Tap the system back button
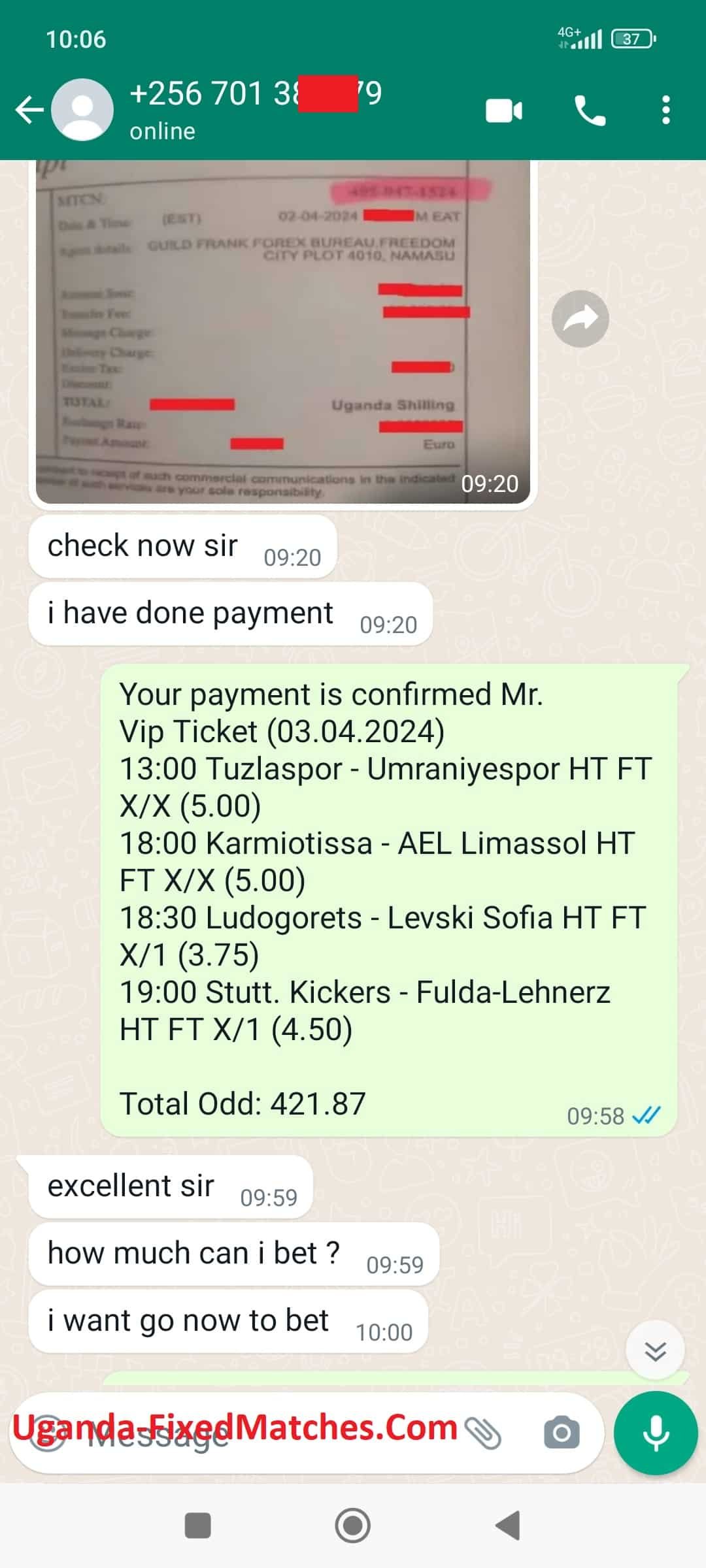 click(508, 1526)
